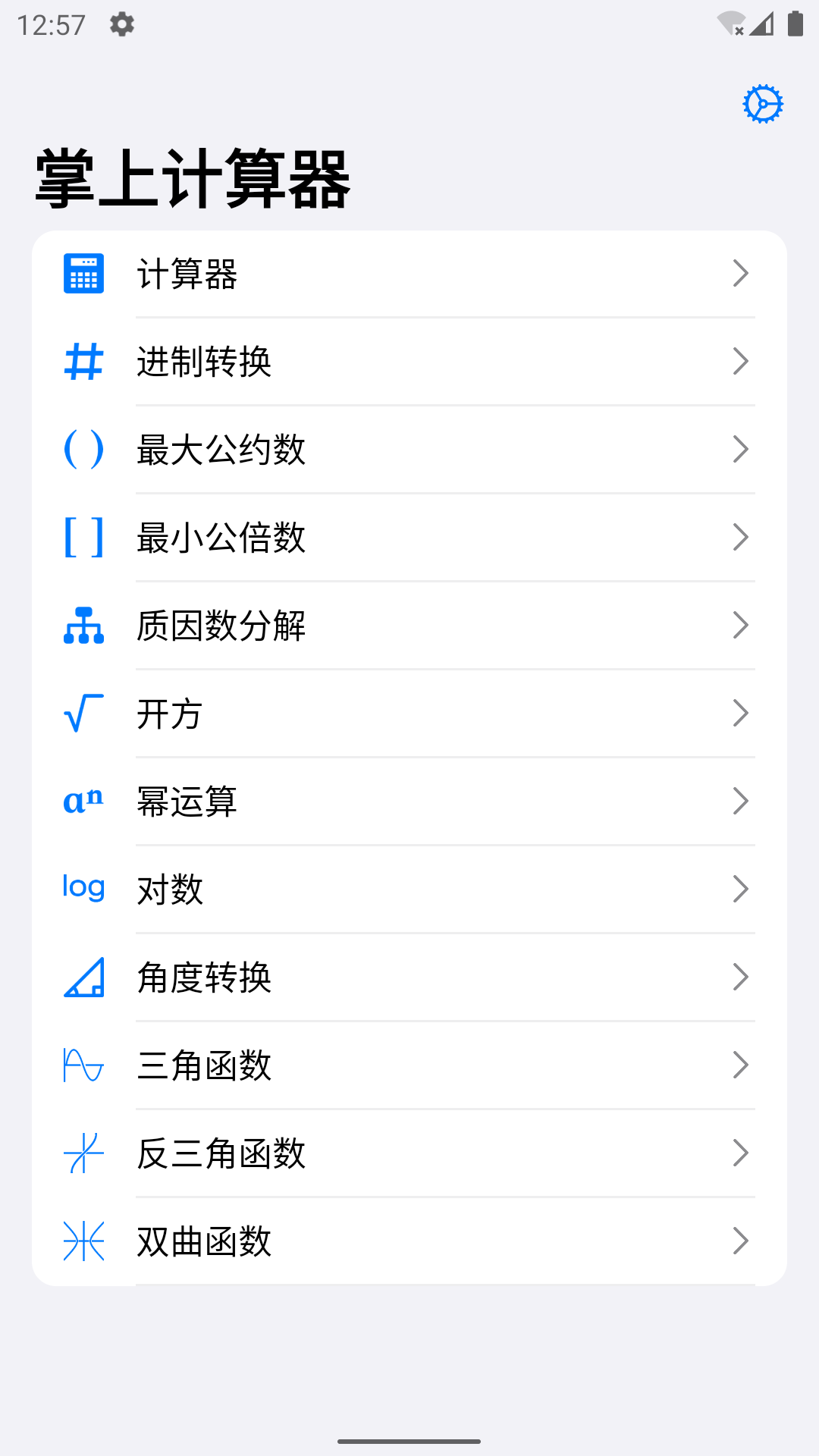Select 最大公约数 from the list
Image resolution: width=819 pixels, height=1456 pixels.
(x=409, y=450)
